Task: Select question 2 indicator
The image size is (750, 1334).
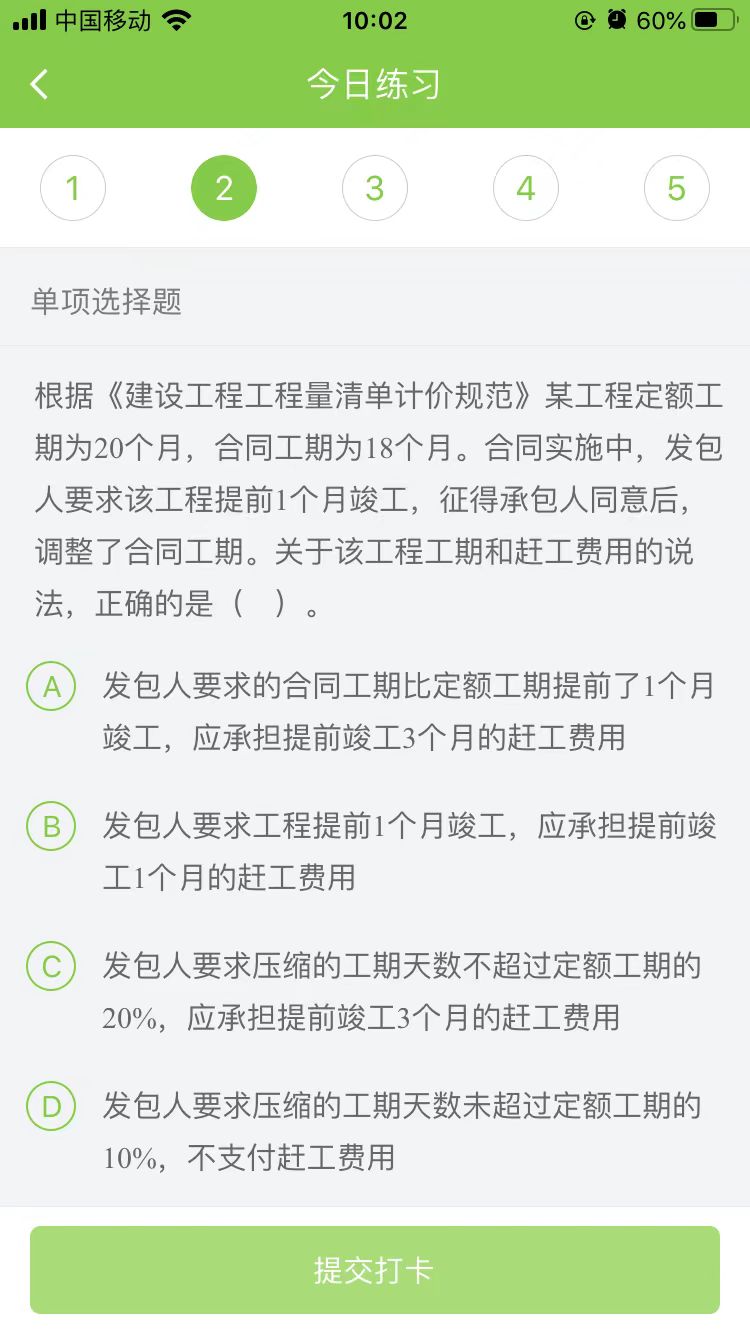Action: (224, 188)
